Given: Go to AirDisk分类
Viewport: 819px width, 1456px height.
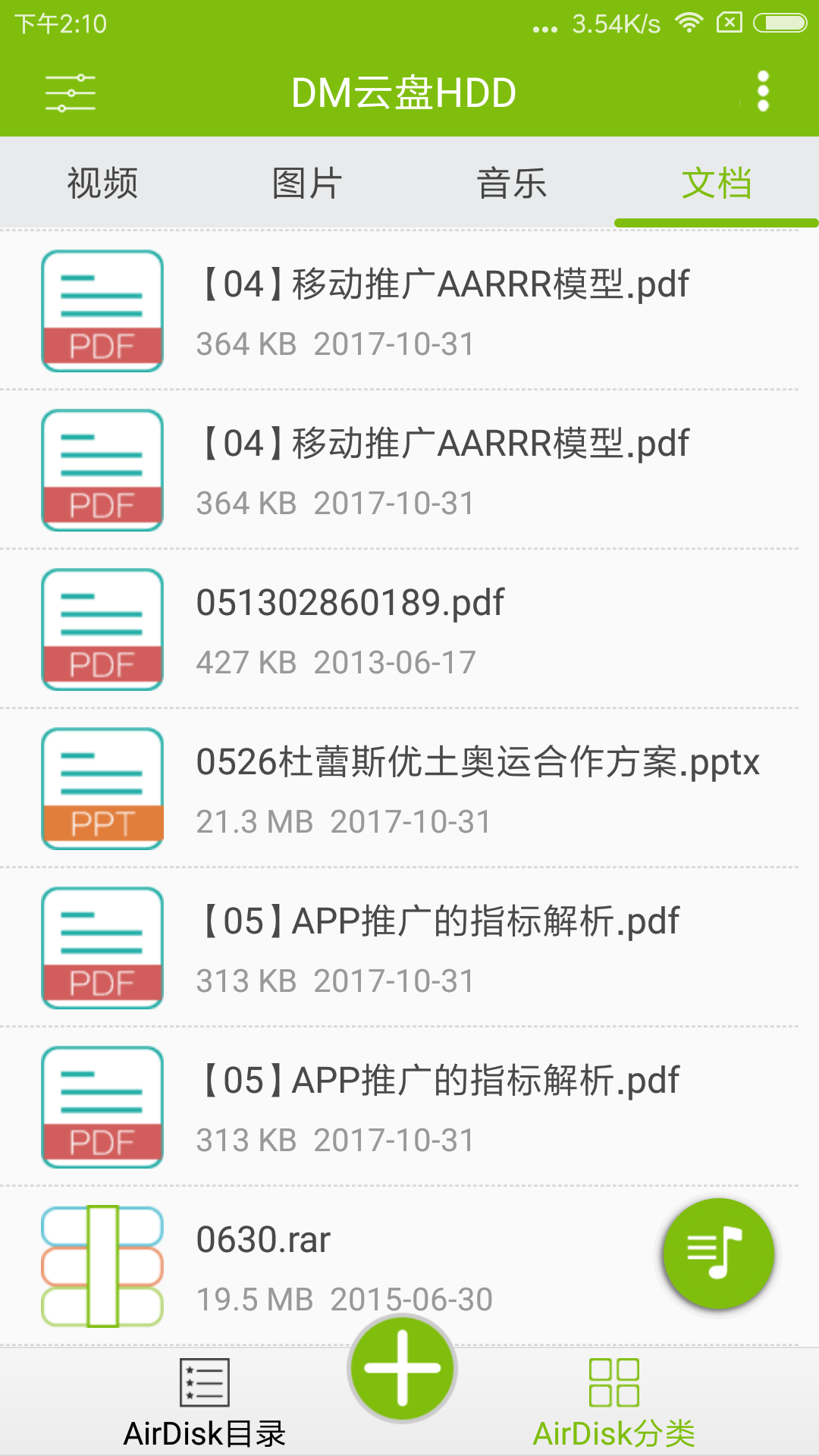Looking at the screenshot, I should point(614,1403).
